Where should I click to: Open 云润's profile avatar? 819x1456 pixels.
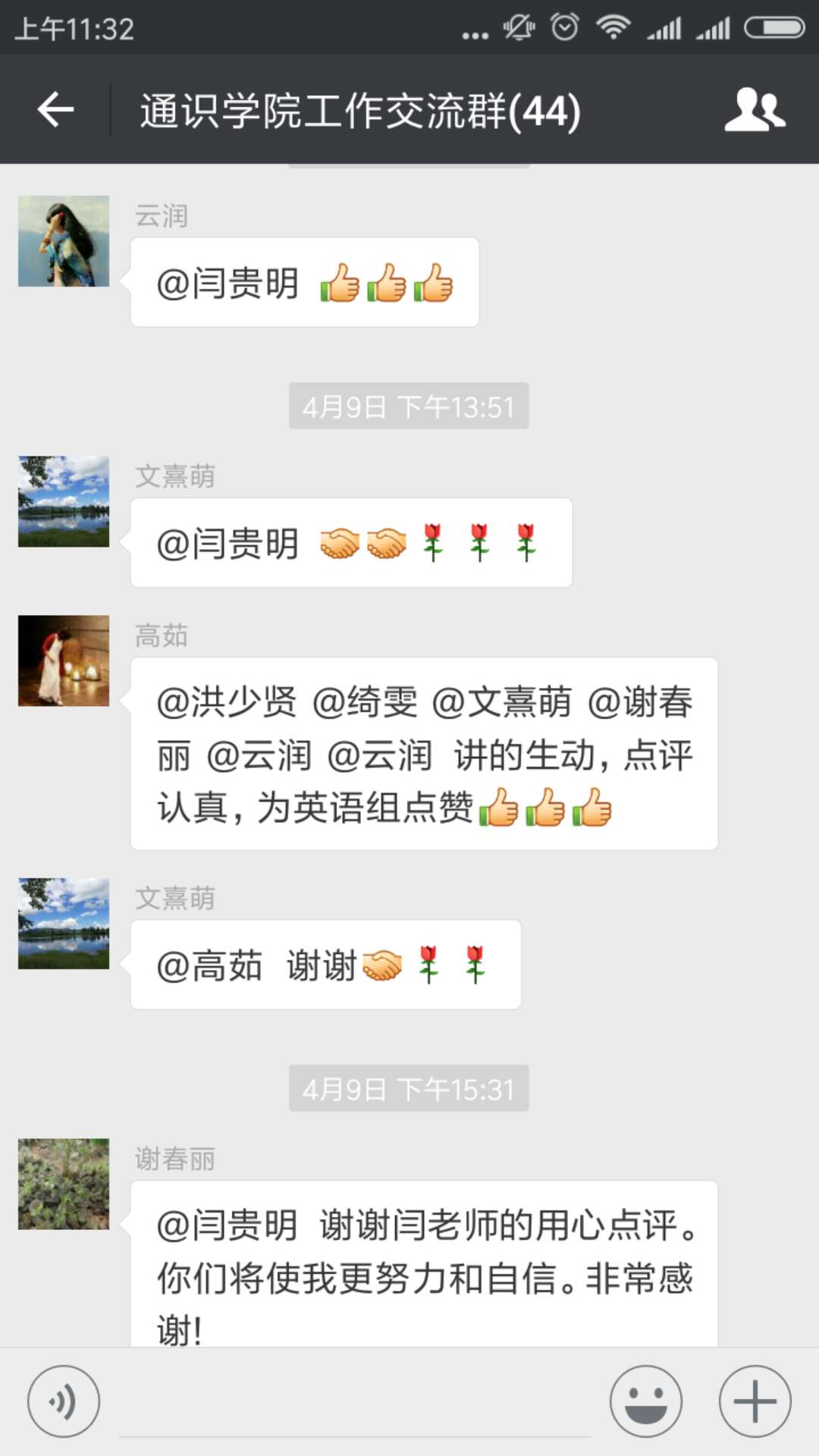coord(64,241)
